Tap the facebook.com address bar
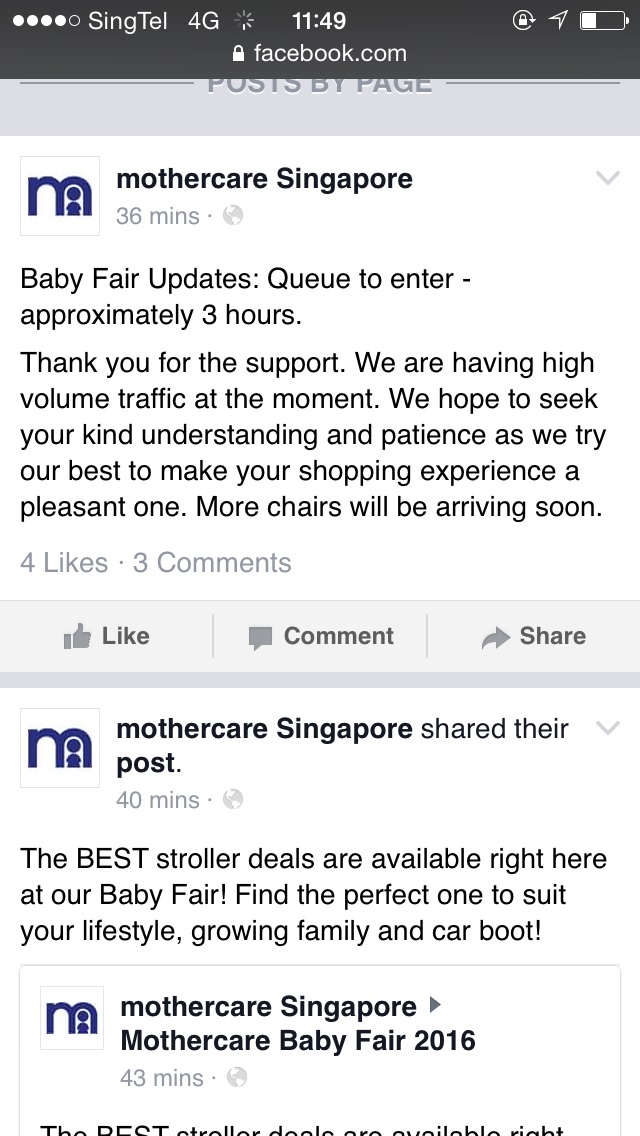Image resolution: width=640 pixels, height=1136 pixels. 320,53
